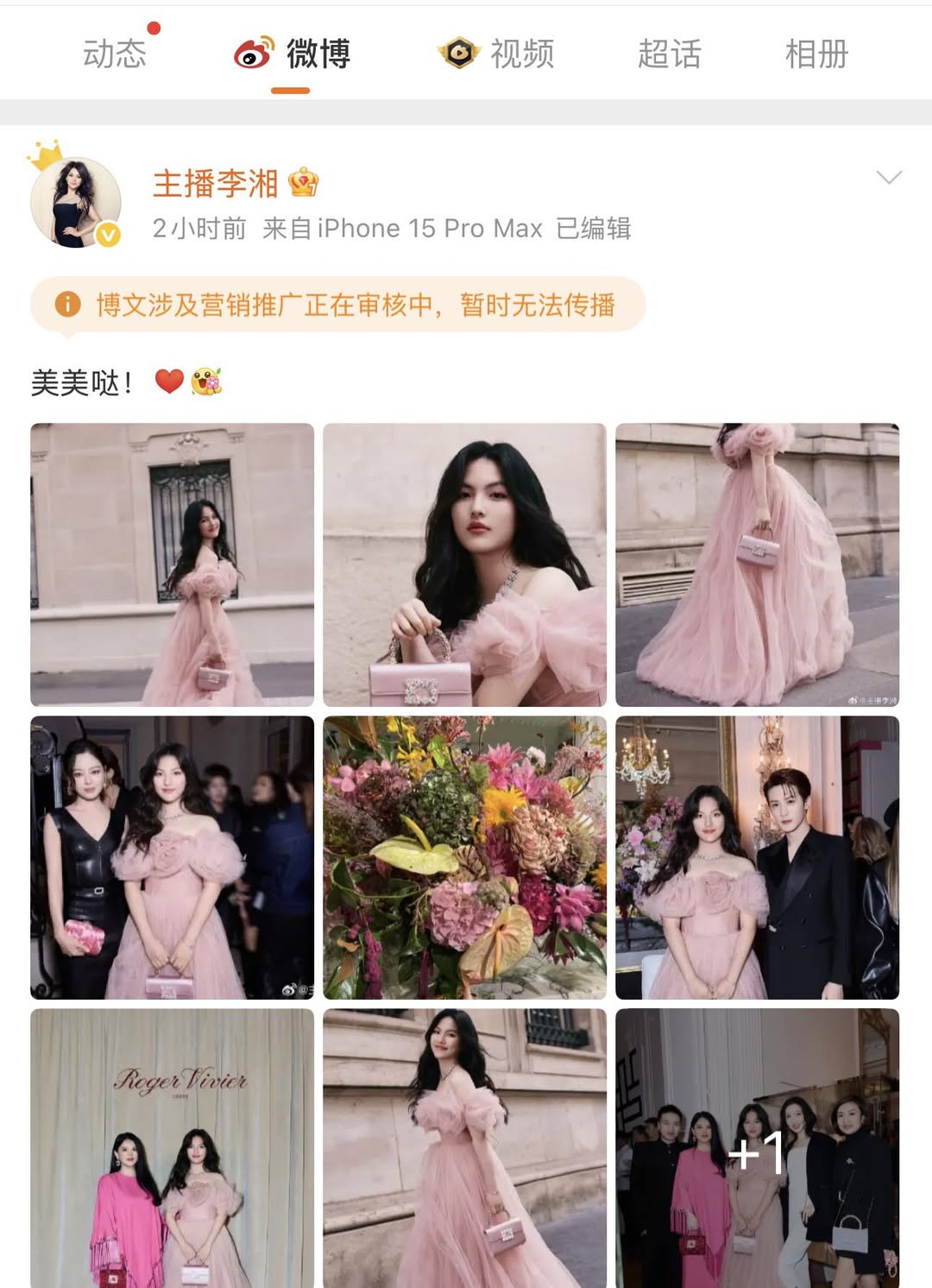Switch to the 相册 tab

click(816, 54)
